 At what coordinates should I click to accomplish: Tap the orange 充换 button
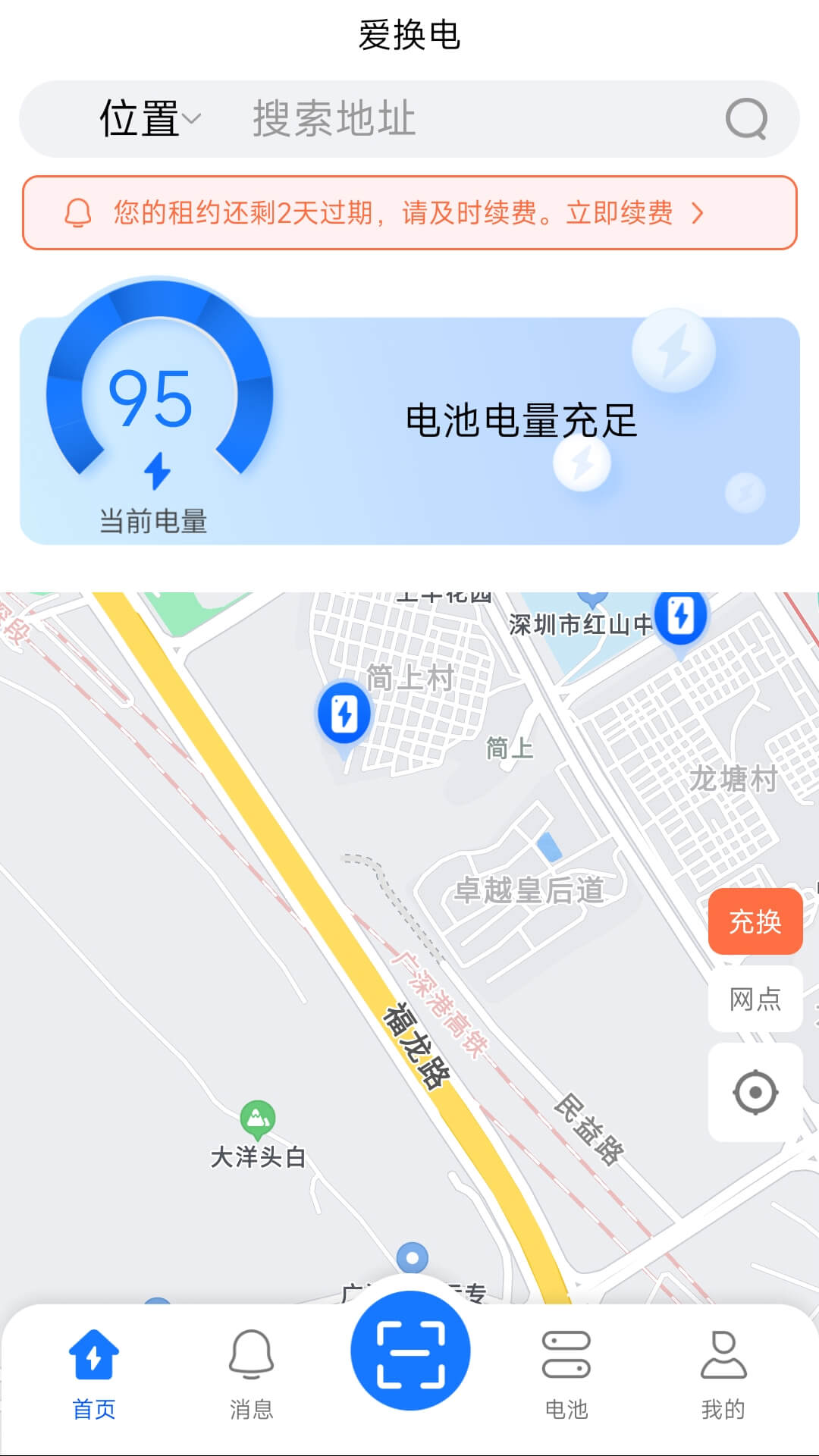tap(755, 921)
